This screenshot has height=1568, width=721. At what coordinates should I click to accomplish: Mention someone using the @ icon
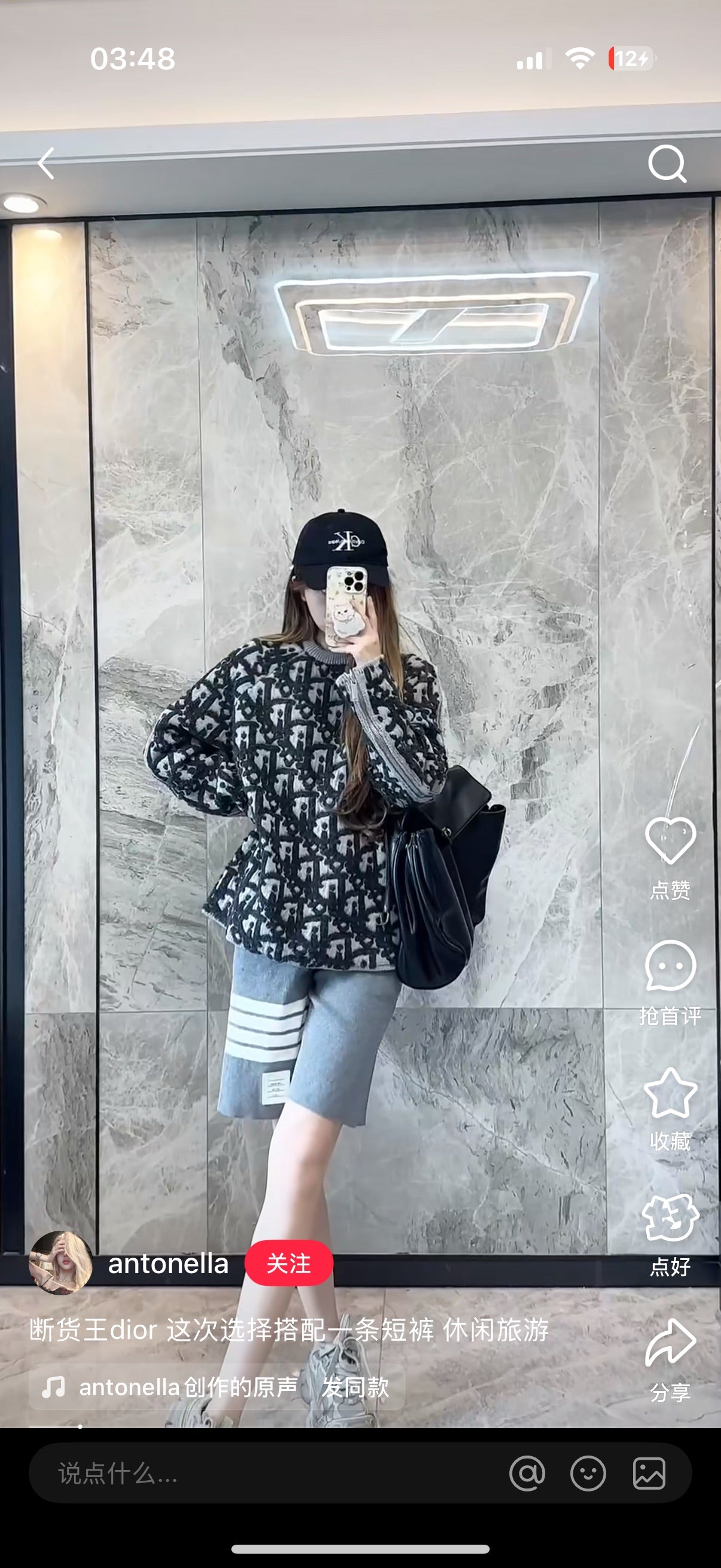coord(527,1474)
